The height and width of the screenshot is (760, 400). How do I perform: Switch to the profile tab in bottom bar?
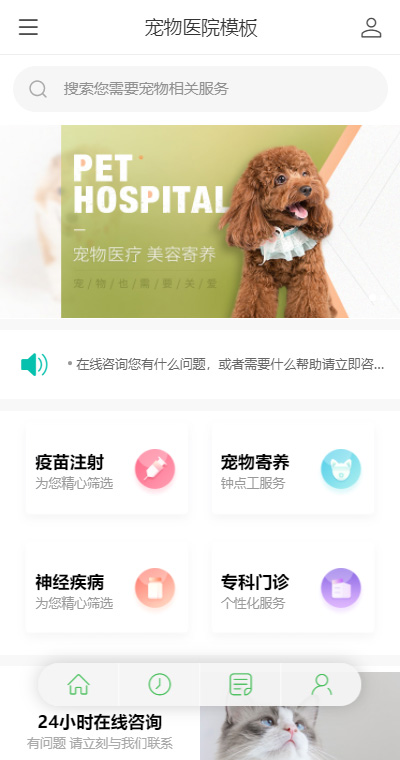click(x=321, y=684)
